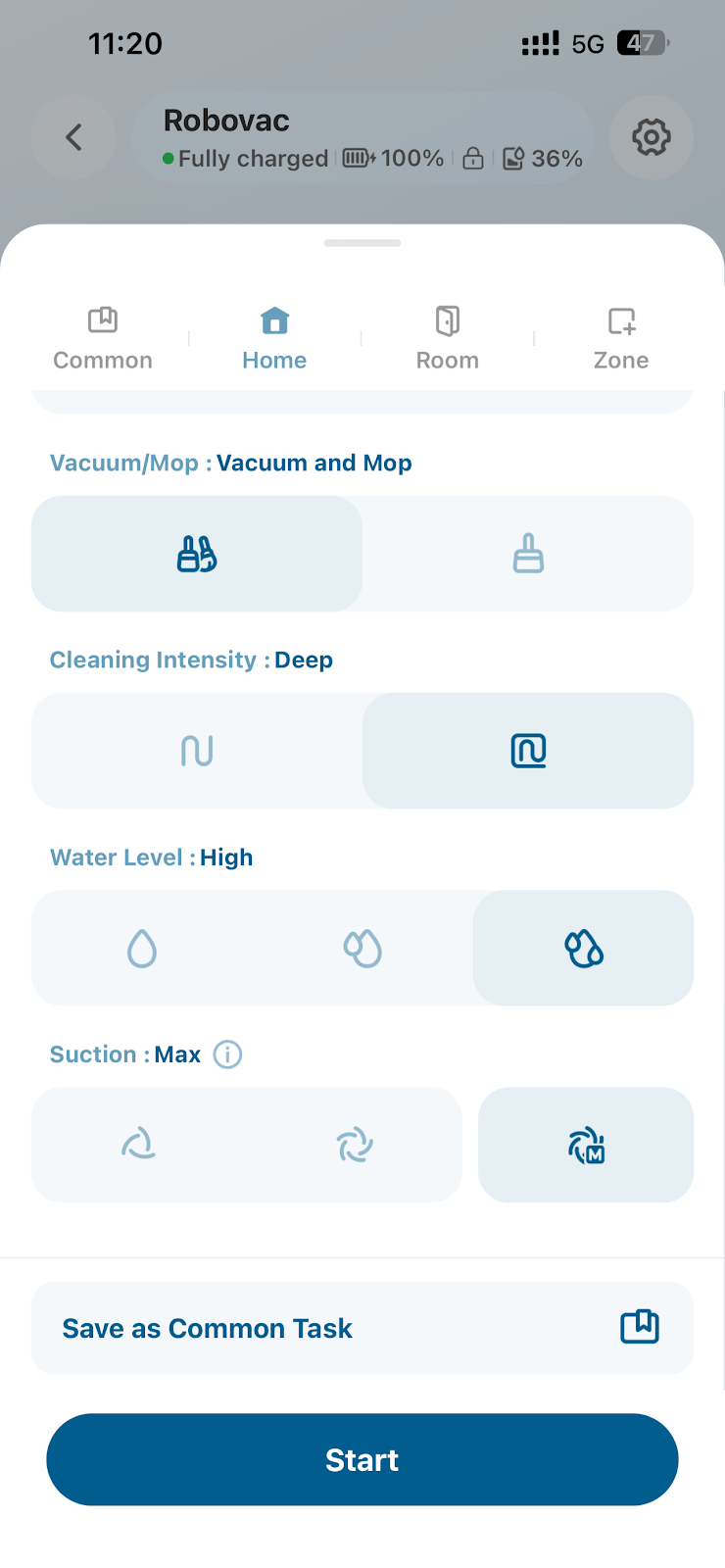Image resolution: width=725 pixels, height=1568 pixels.
Task: Open Robovac settings gear
Action: click(652, 137)
